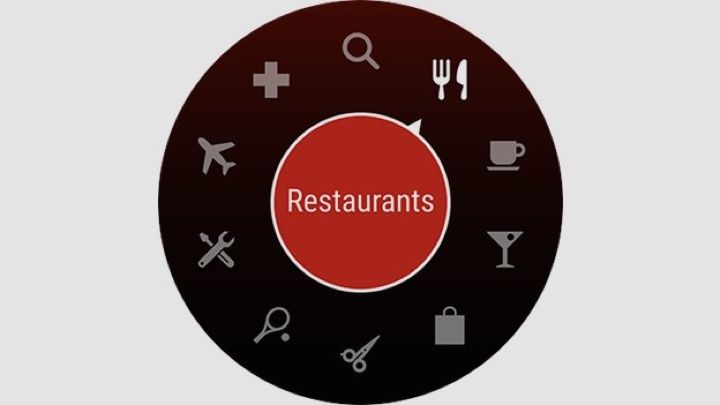Tap the red Restaurants center button
This screenshot has height=405, width=720.
[x=360, y=201]
